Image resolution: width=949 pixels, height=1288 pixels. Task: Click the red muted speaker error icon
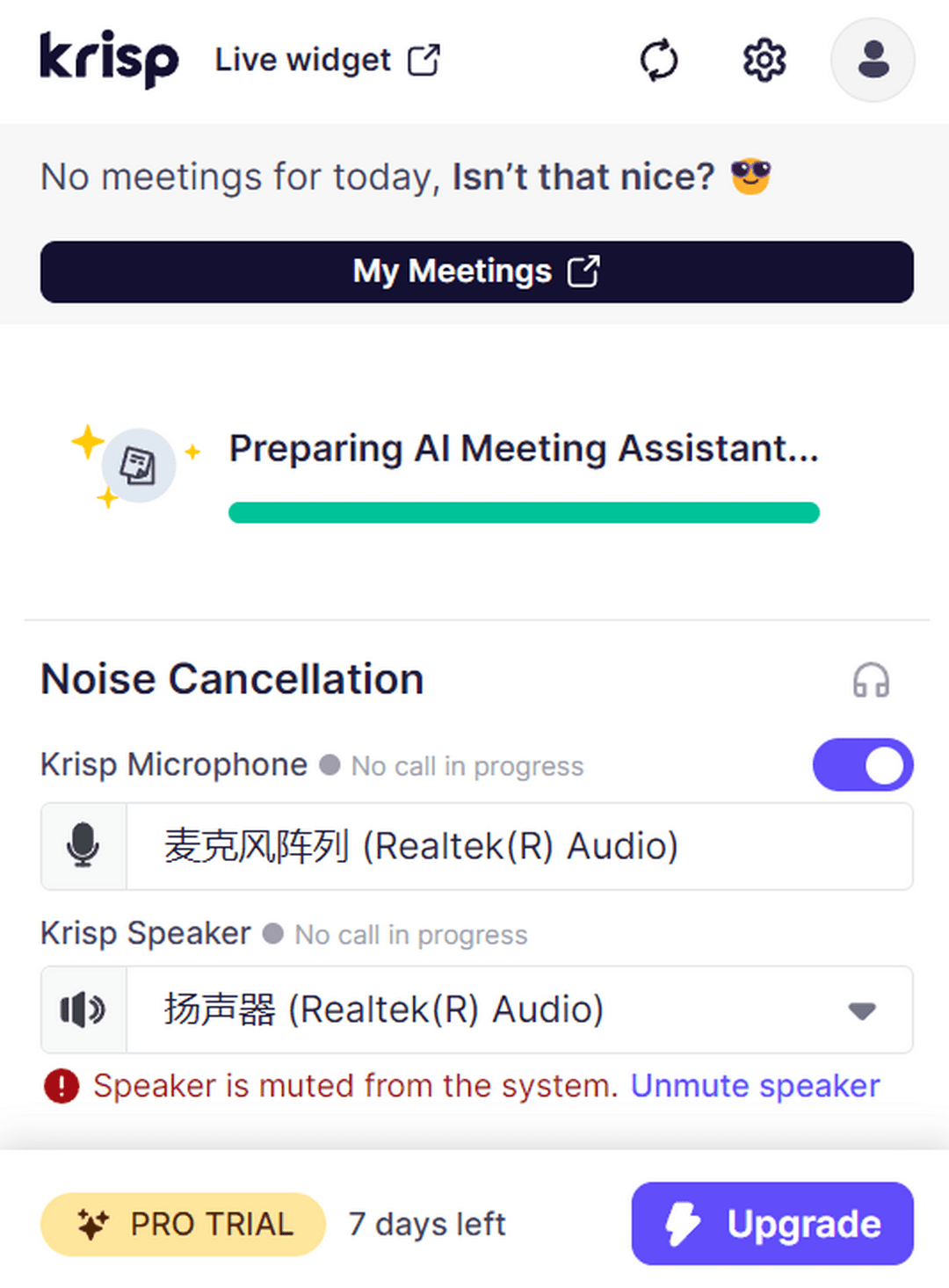pos(61,1085)
